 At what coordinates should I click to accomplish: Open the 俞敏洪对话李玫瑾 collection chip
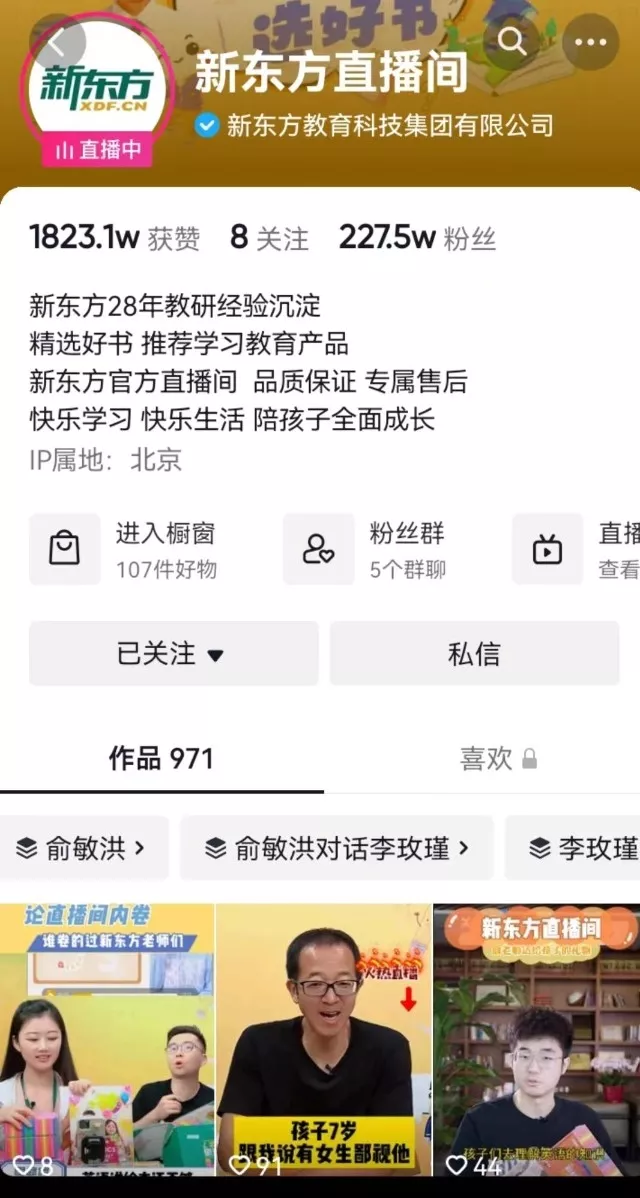click(337, 848)
